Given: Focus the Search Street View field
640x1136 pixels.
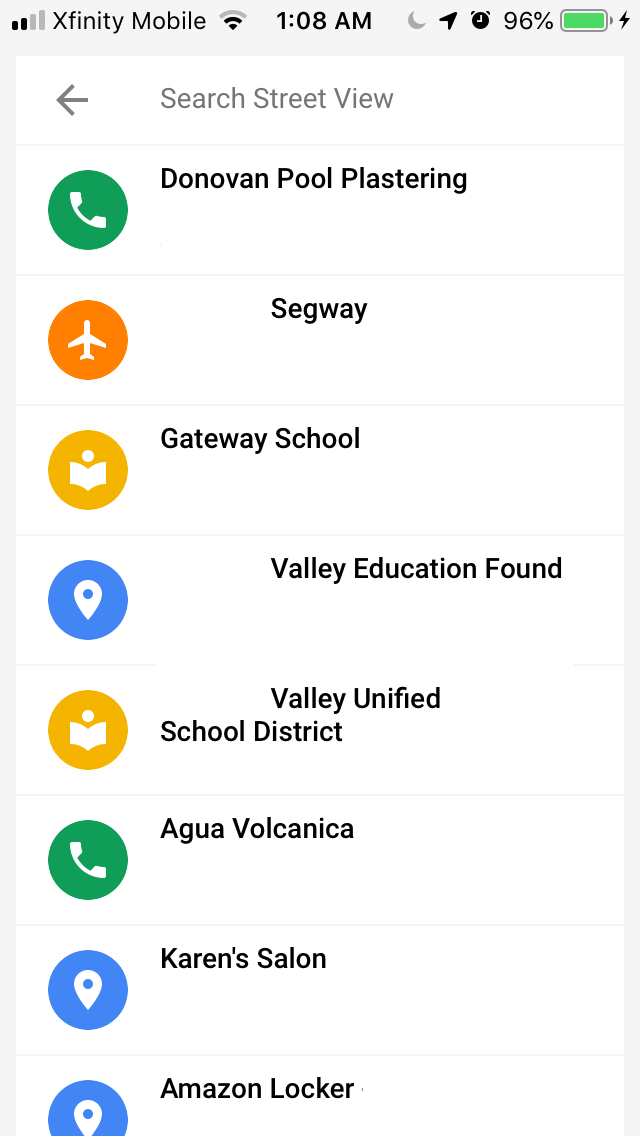Looking at the screenshot, I should coord(380,99).
